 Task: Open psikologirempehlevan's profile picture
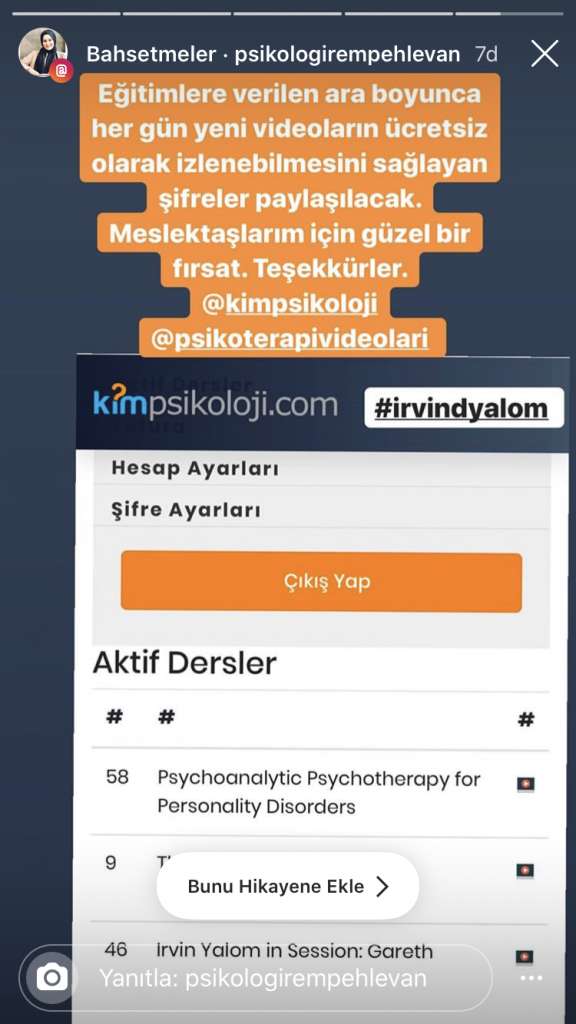point(43,54)
